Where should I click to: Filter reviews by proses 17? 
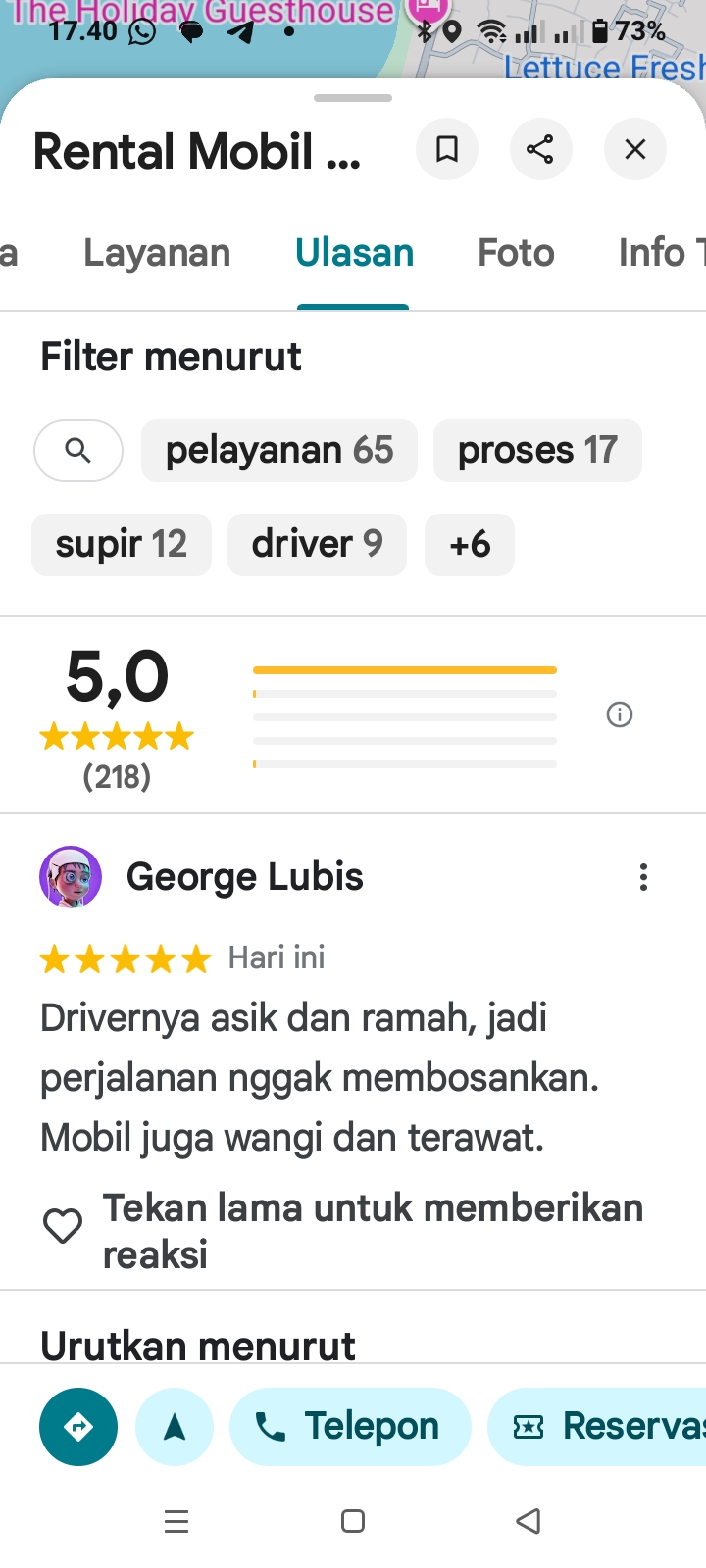coord(537,451)
